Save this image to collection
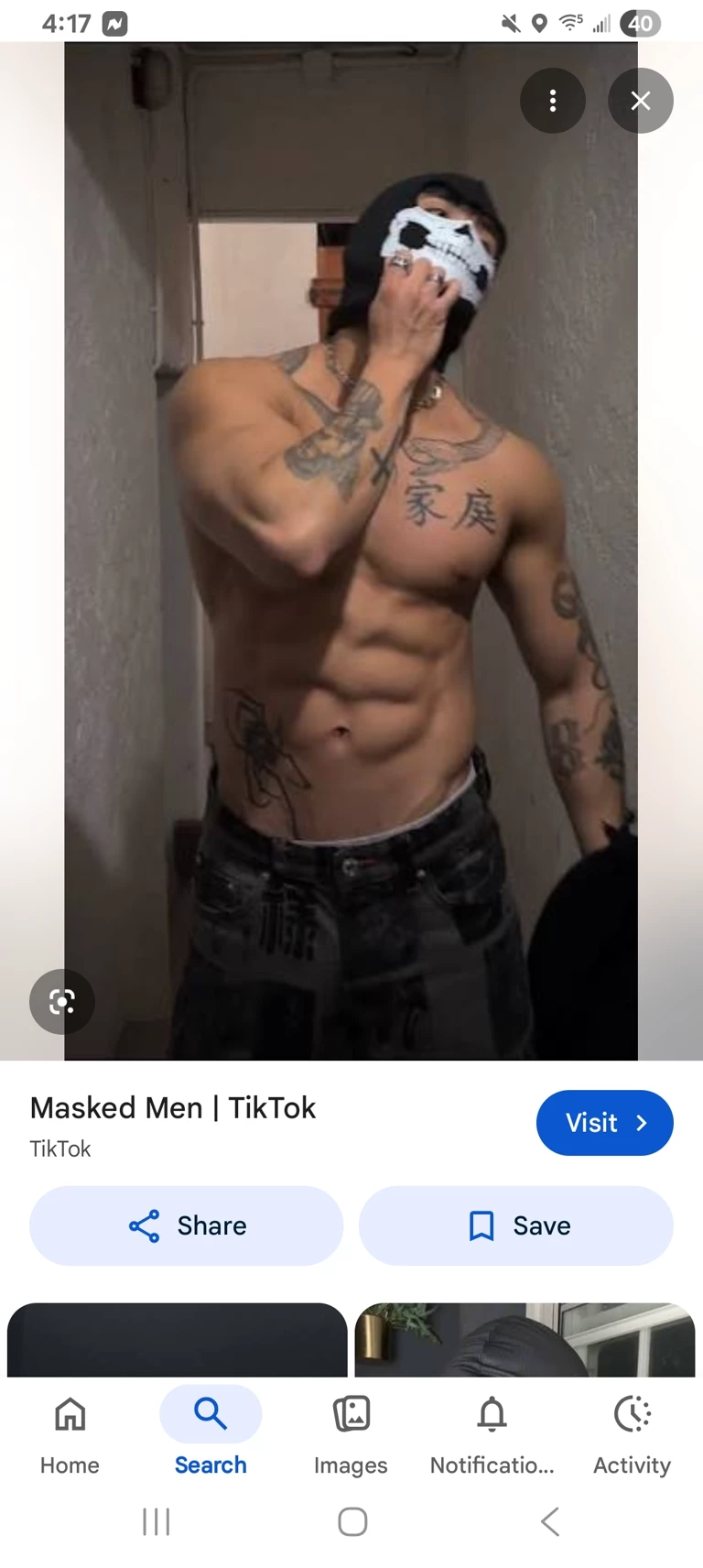The image size is (703, 1568). click(516, 1225)
